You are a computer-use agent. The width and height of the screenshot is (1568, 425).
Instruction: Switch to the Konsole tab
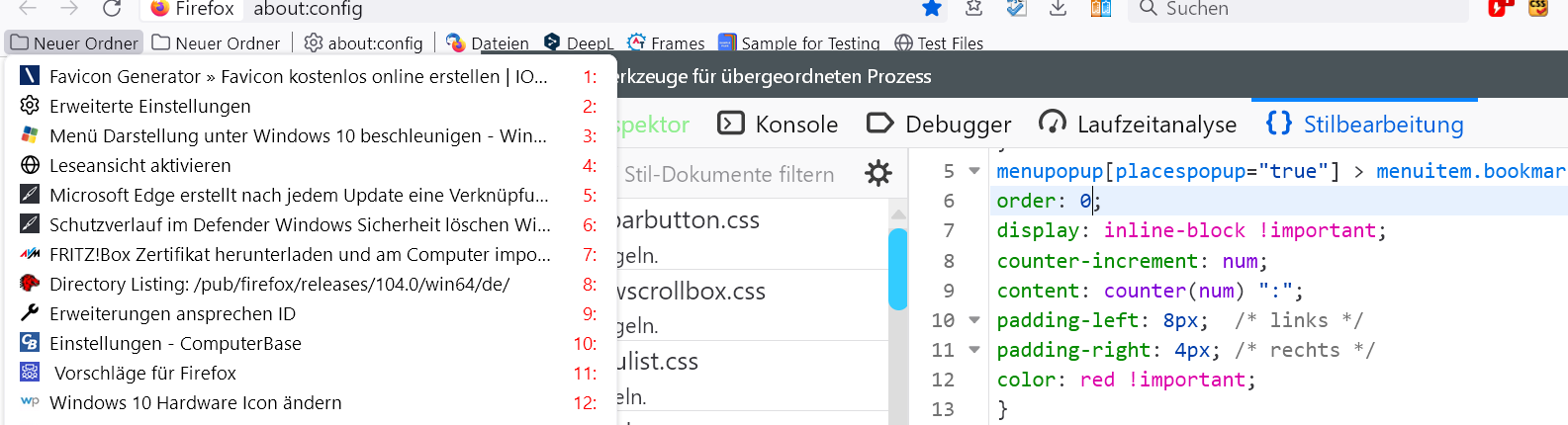(x=778, y=125)
